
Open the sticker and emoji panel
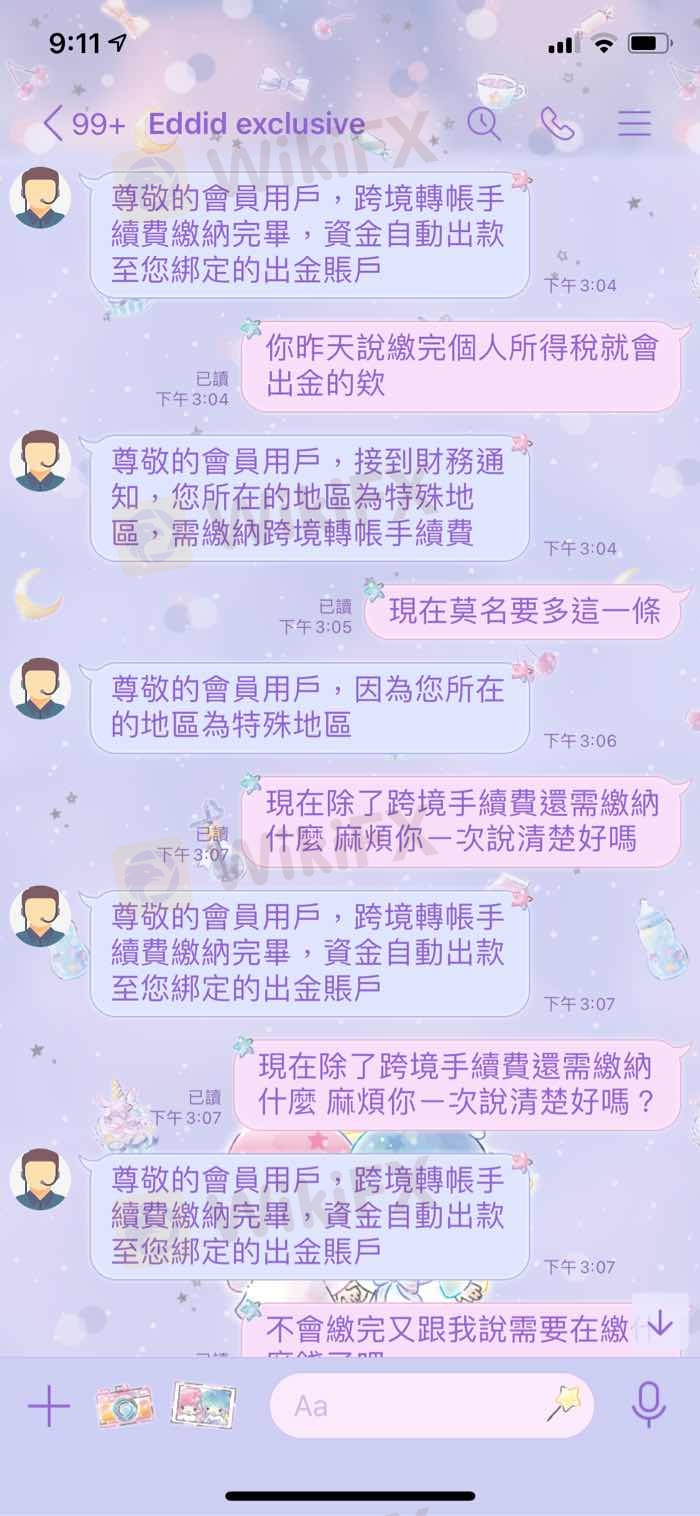point(566,1406)
